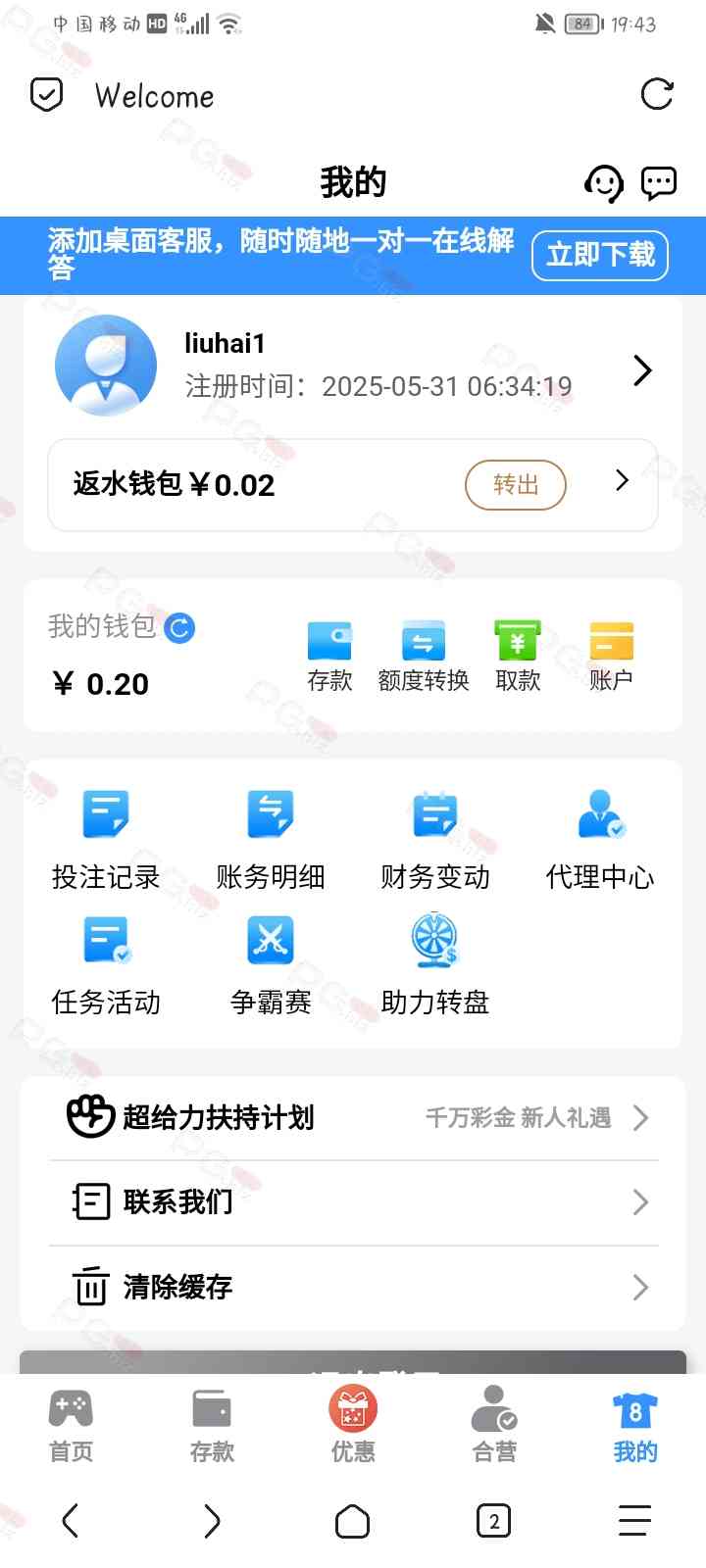This screenshot has width=706, height=1568.
Task: Open the messages chat bubble icon
Action: [x=659, y=182]
